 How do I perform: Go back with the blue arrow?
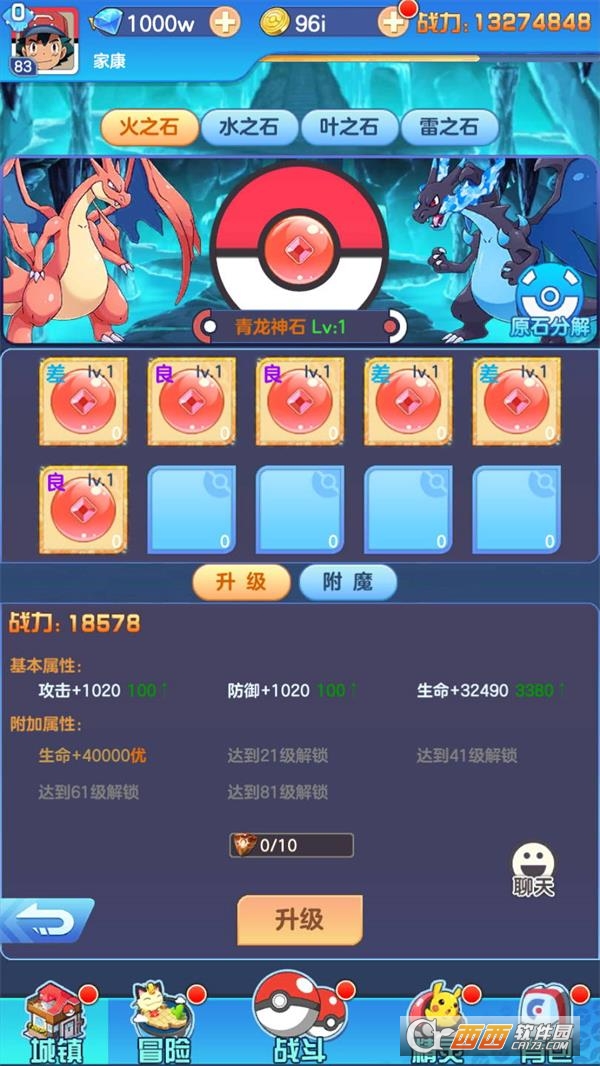[x=47, y=920]
